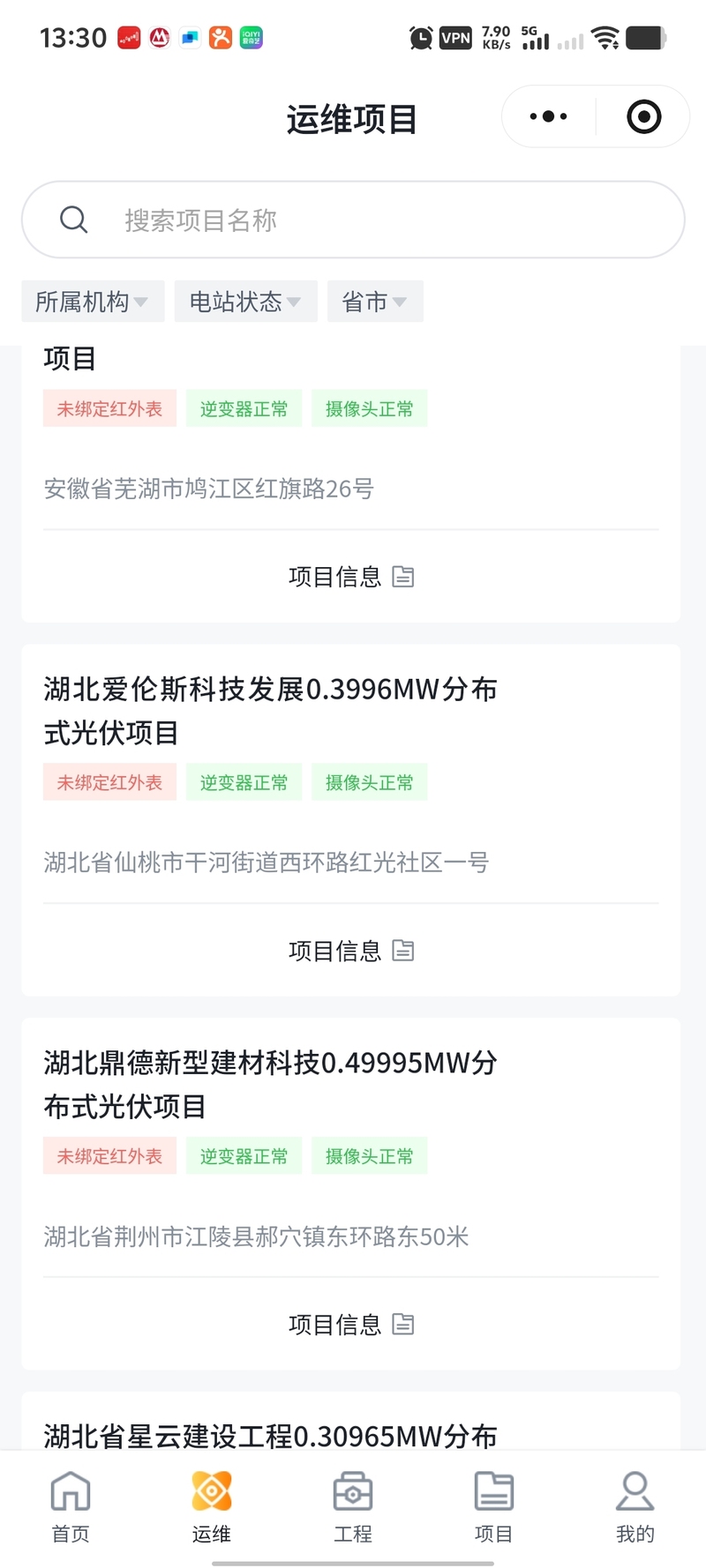Expand the 省市 filter dropdown
Screen dimensions: 706x1568
click(x=374, y=302)
